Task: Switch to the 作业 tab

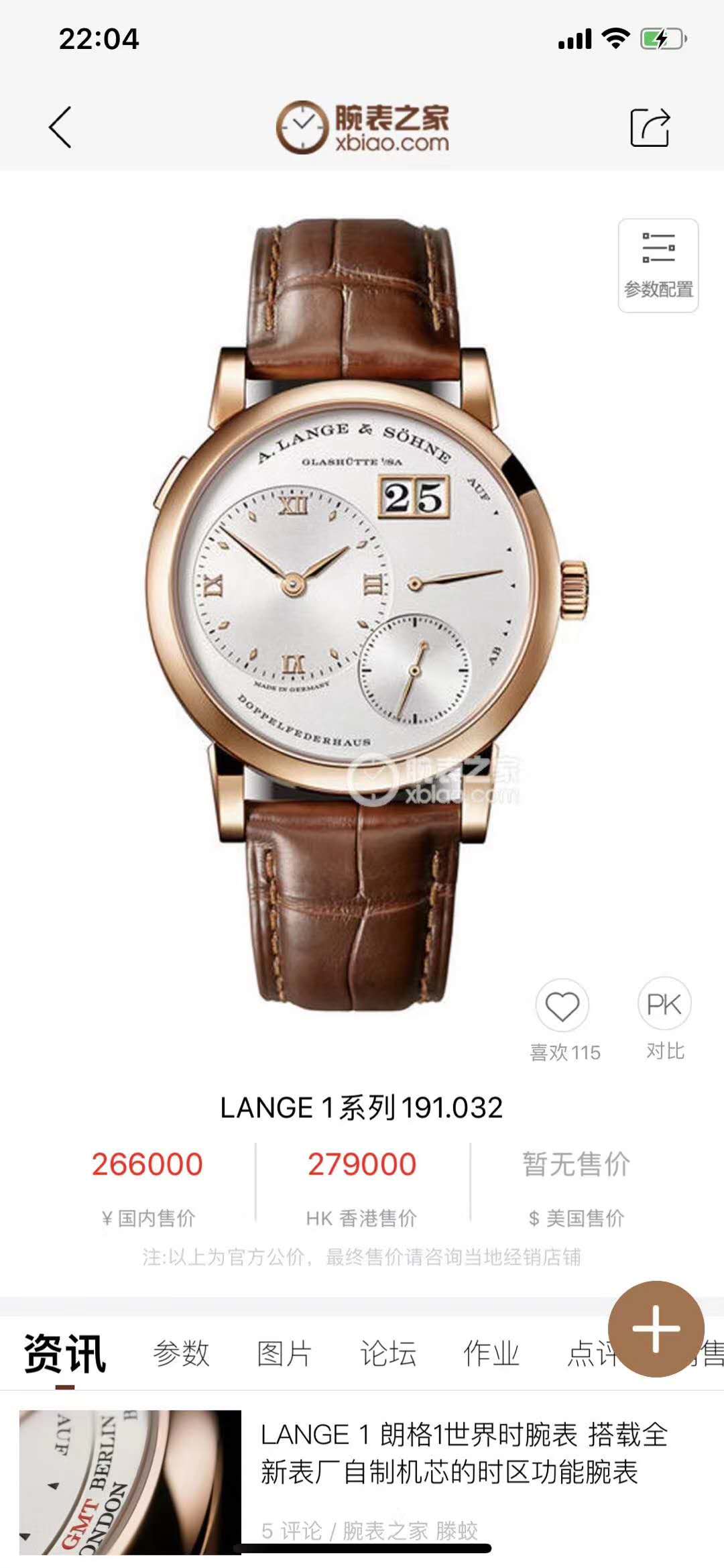Action: click(x=491, y=1353)
